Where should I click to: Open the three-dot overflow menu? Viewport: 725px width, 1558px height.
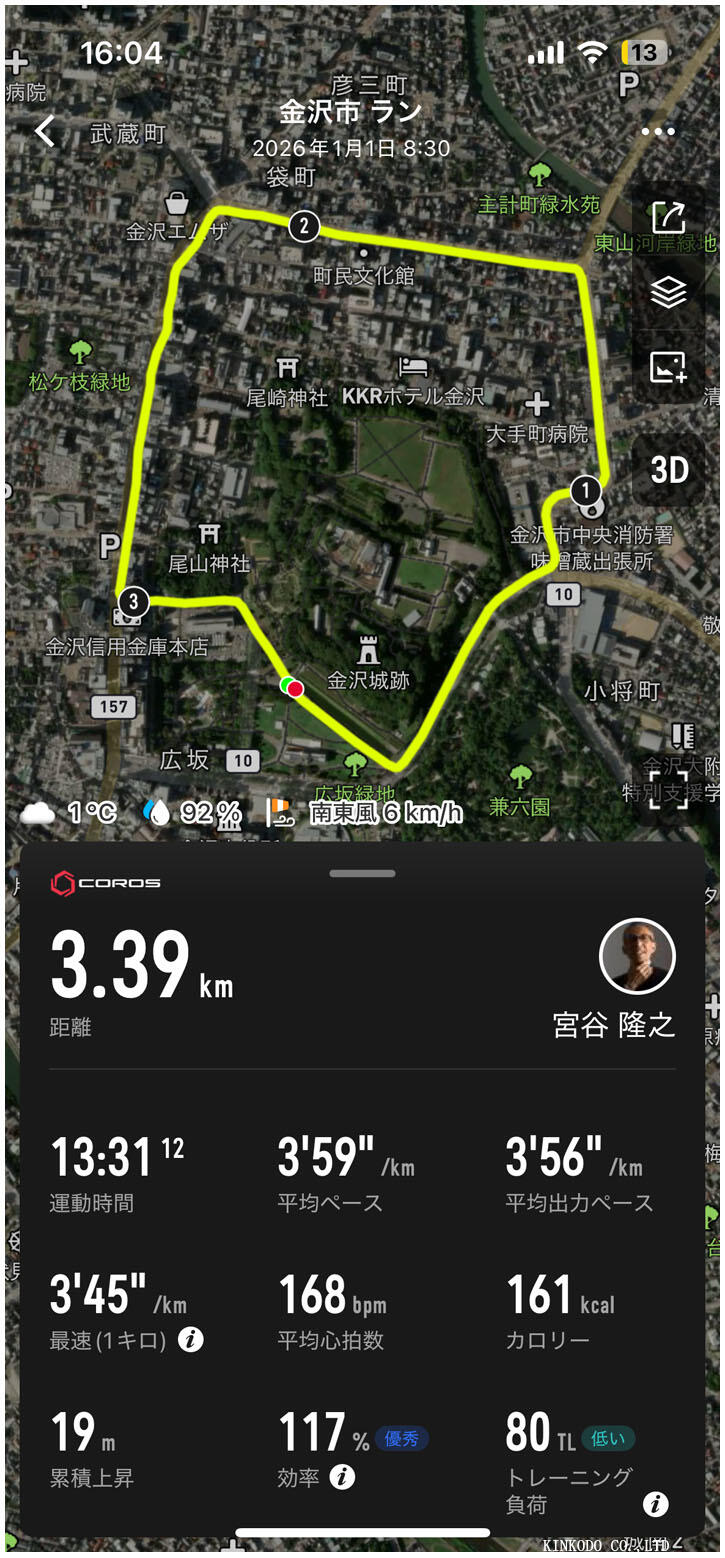[658, 132]
